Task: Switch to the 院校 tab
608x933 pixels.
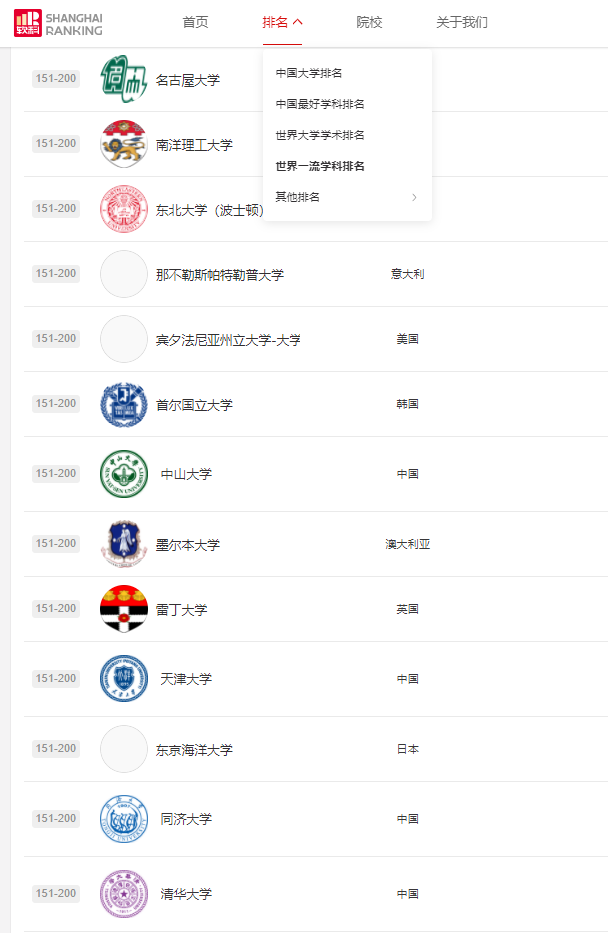Action: tap(369, 22)
